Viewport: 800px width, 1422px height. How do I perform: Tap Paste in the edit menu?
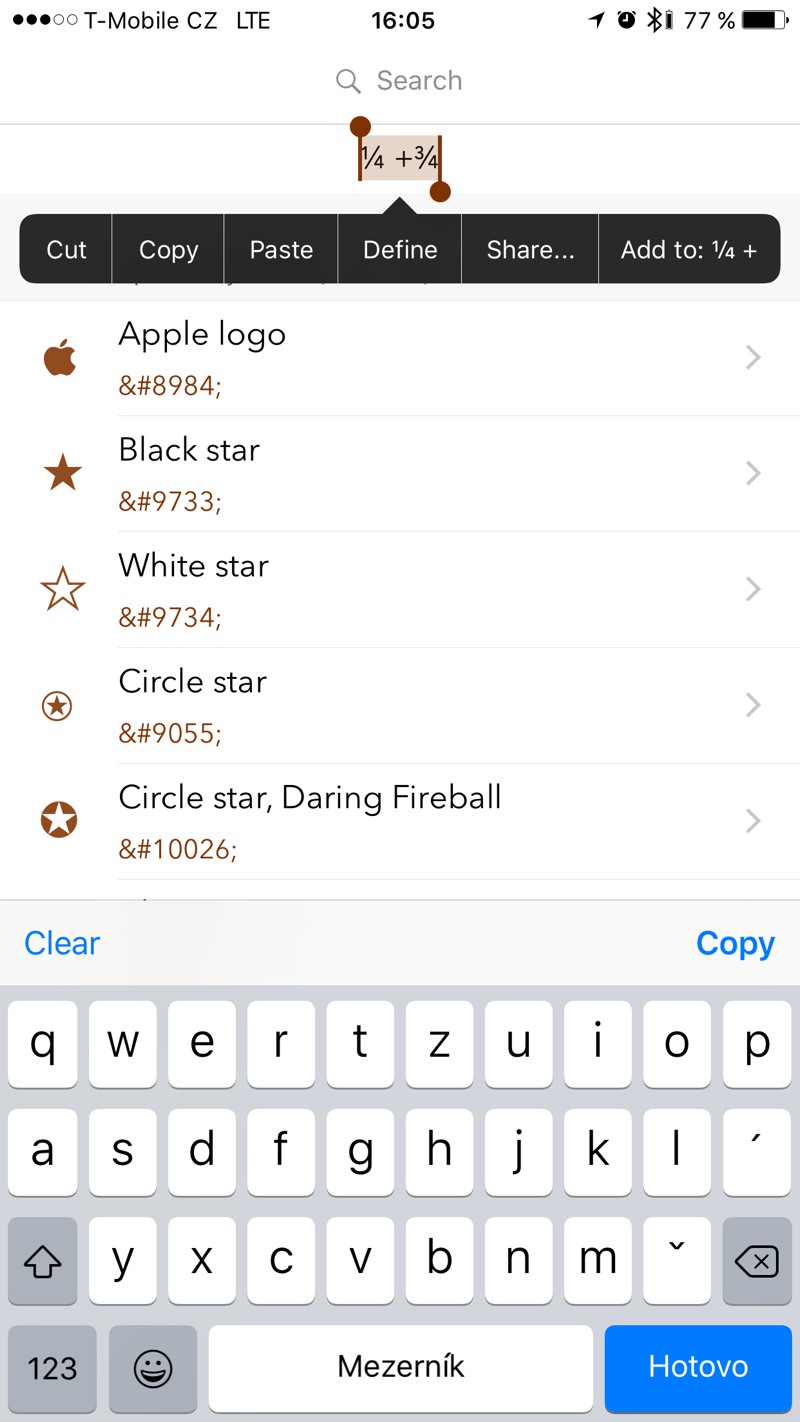(281, 250)
